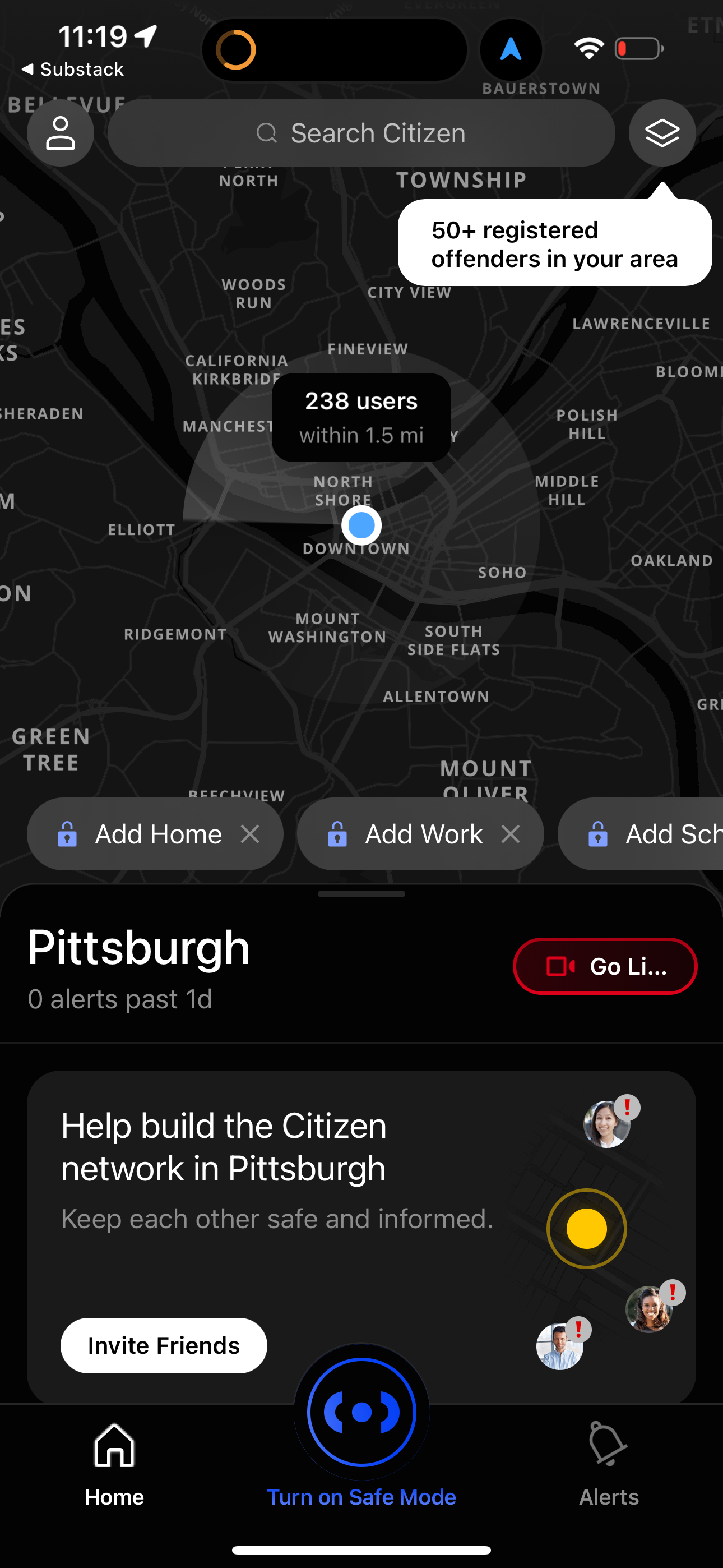Open the map layers selector
Image resolution: width=723 pixels, height=1568 pixels.
[x=662, y=133]
